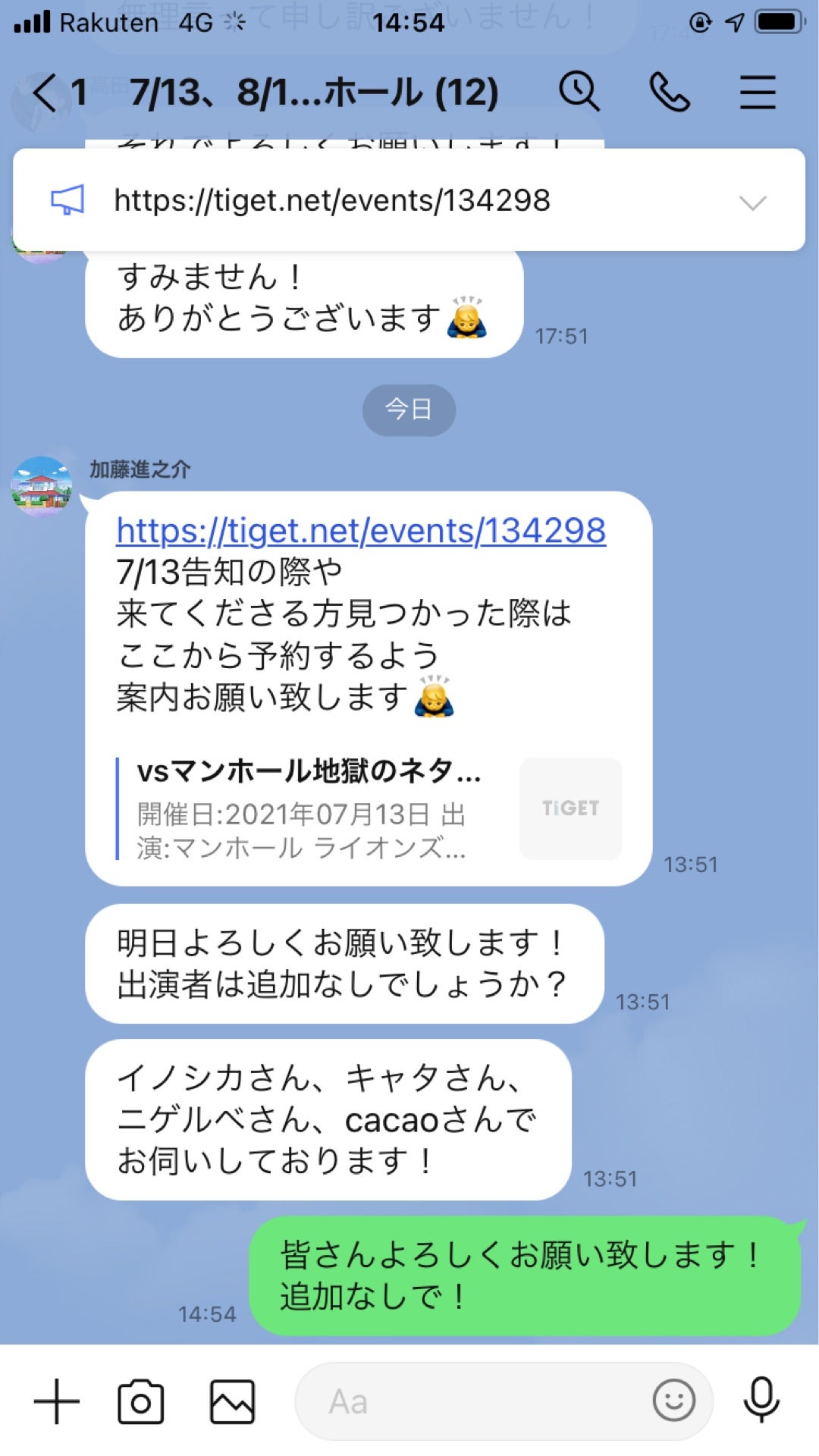Open the vsマンホール地獄のネタ link preview card
The height and width of the screenshot is (1456, 819).
(x=369, y=808)
